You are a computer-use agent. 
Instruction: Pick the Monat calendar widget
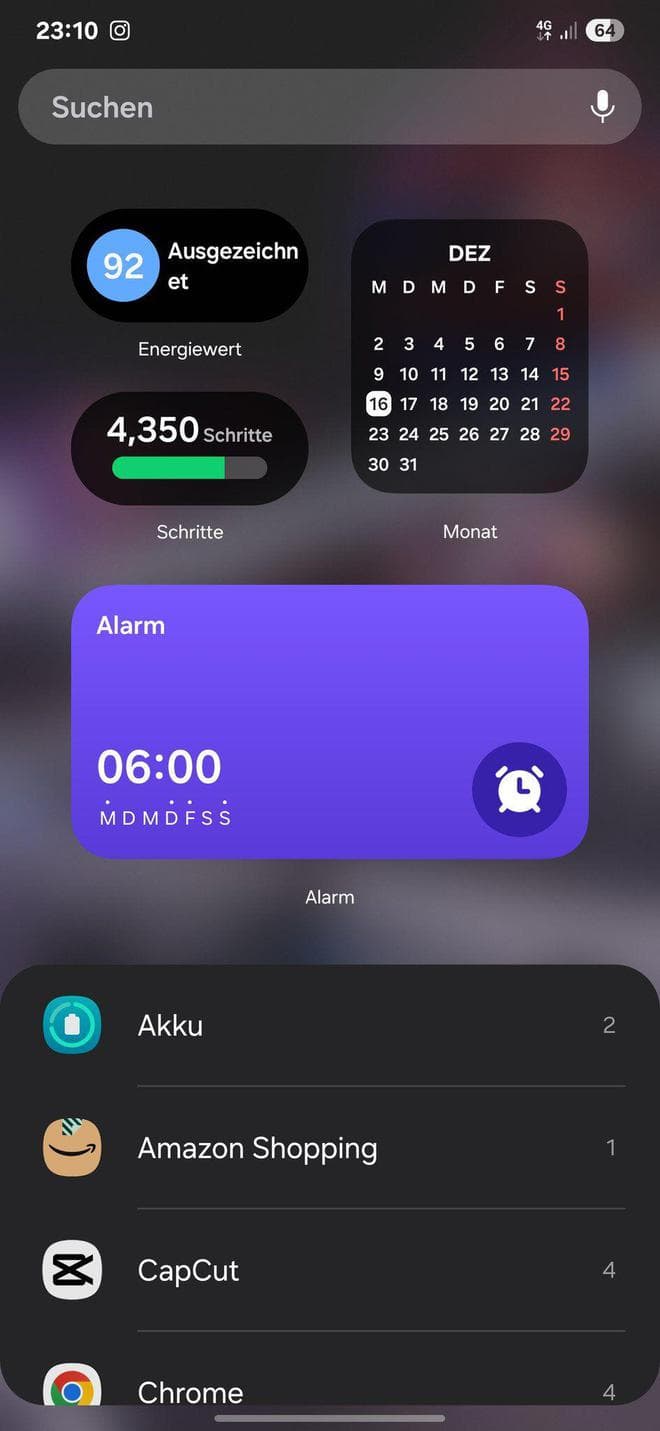coord(469,357)
